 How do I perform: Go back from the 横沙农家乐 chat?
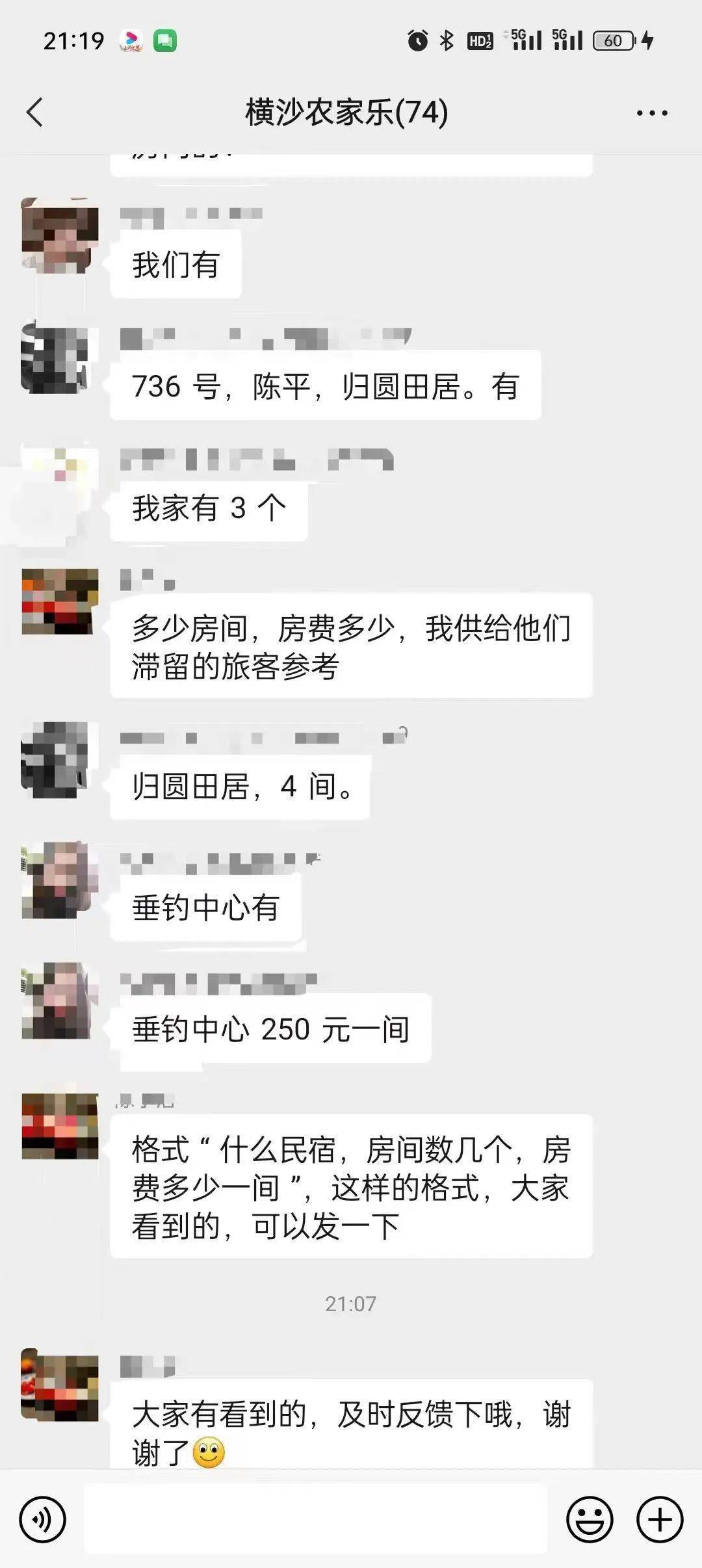pyautogui.click(x=35, y=112)
